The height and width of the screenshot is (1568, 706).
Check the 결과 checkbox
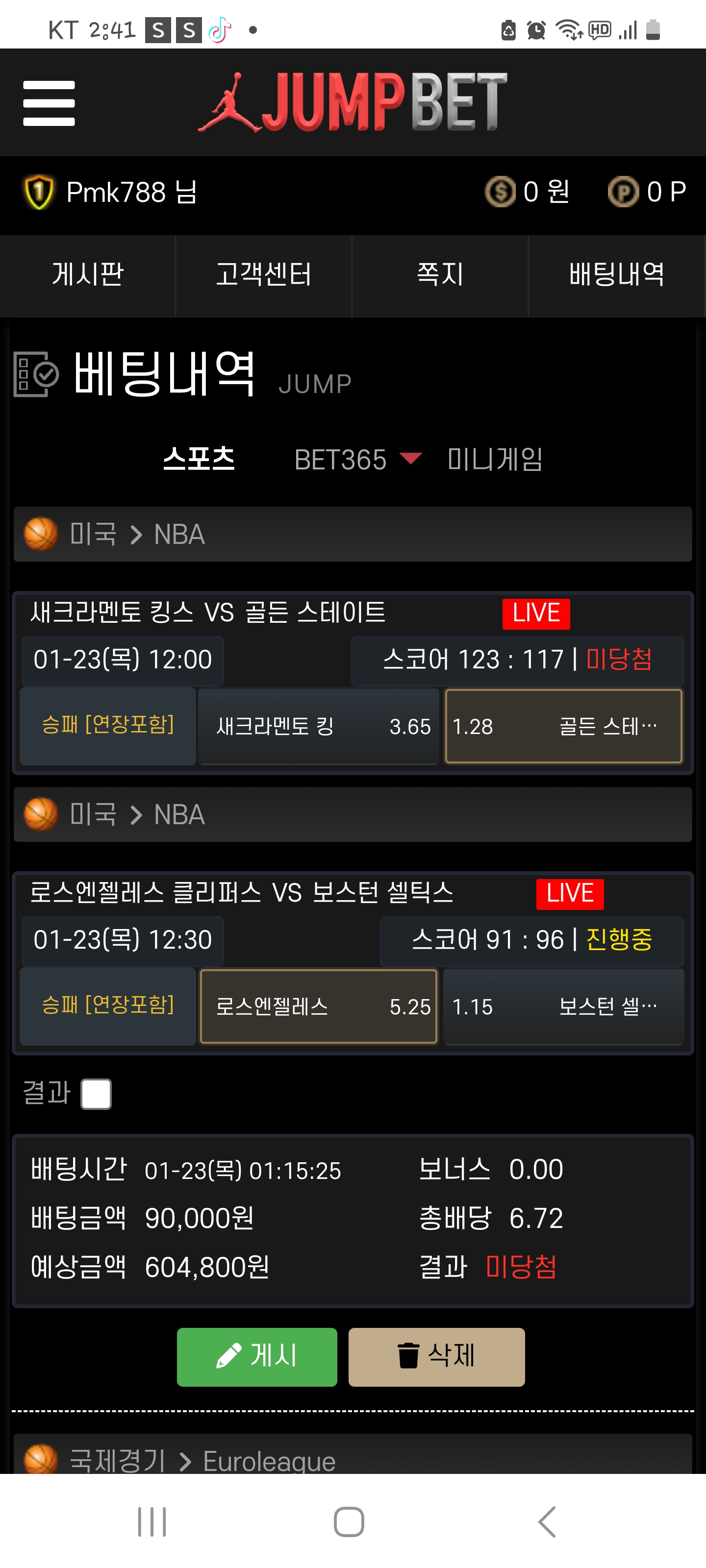click(96, 1094)
